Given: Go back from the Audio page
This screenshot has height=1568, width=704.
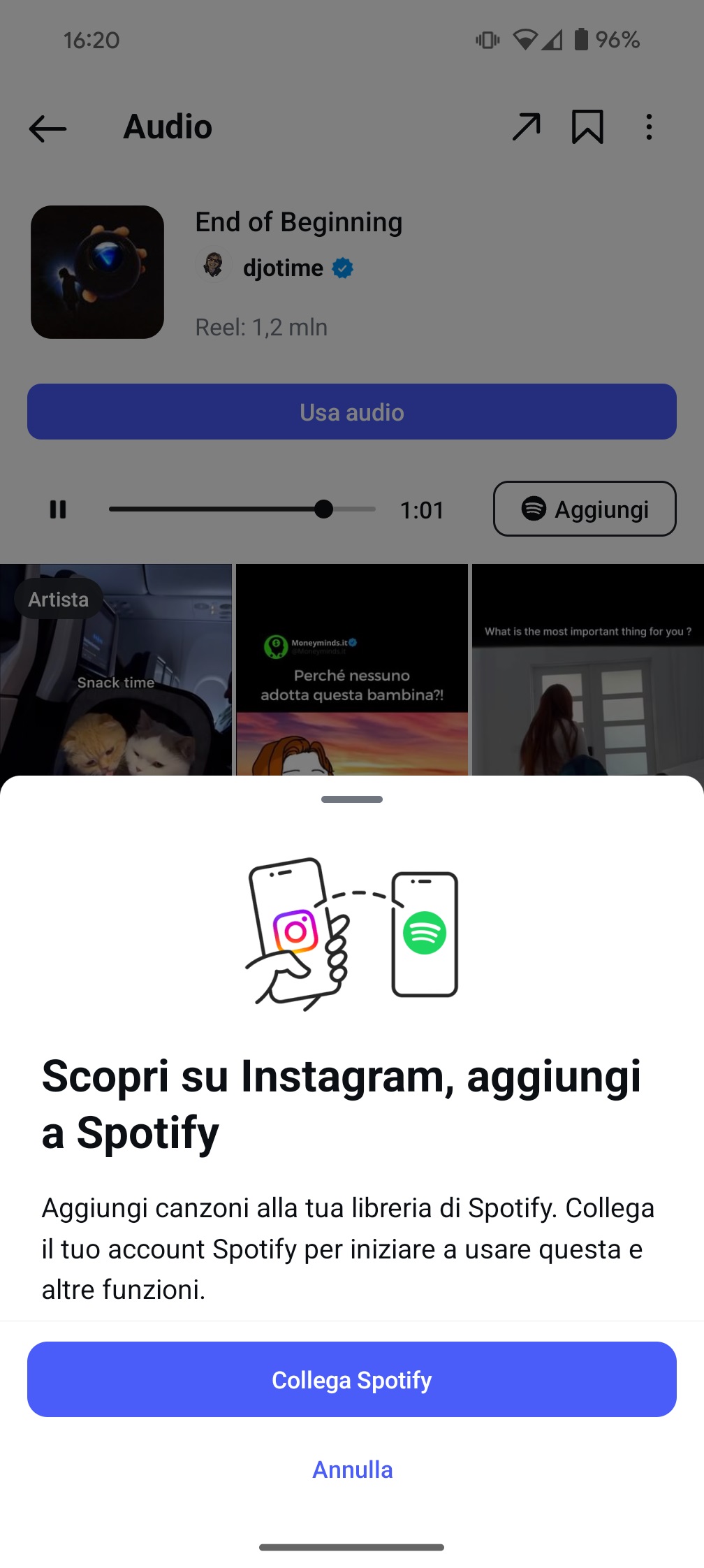Looking at the screenshot, I should pyautogui.click(x=47, y=128).
